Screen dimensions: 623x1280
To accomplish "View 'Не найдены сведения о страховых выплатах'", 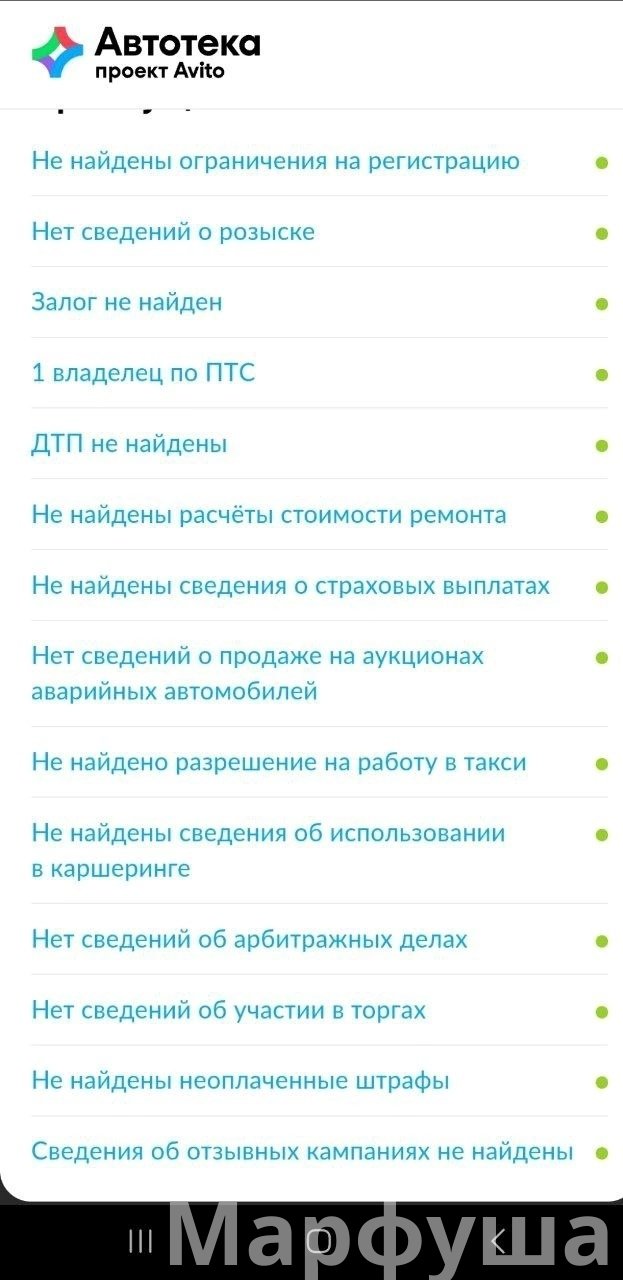I will [291, 586].
